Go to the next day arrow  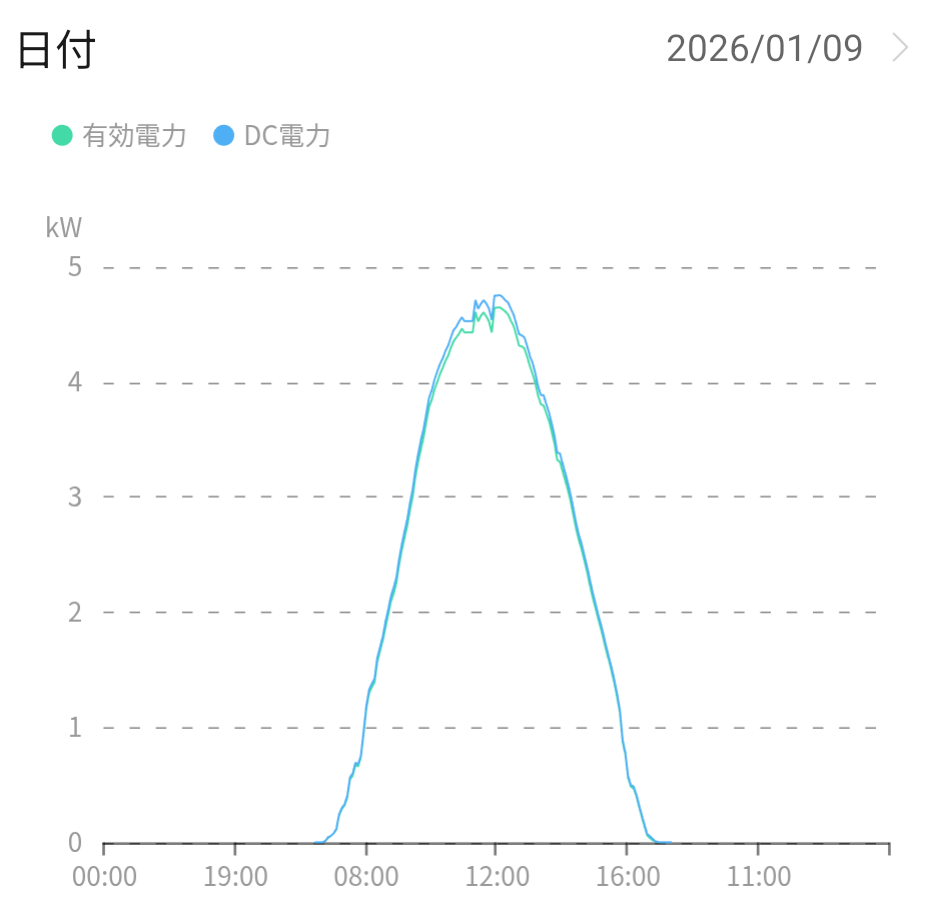[900, 48]
